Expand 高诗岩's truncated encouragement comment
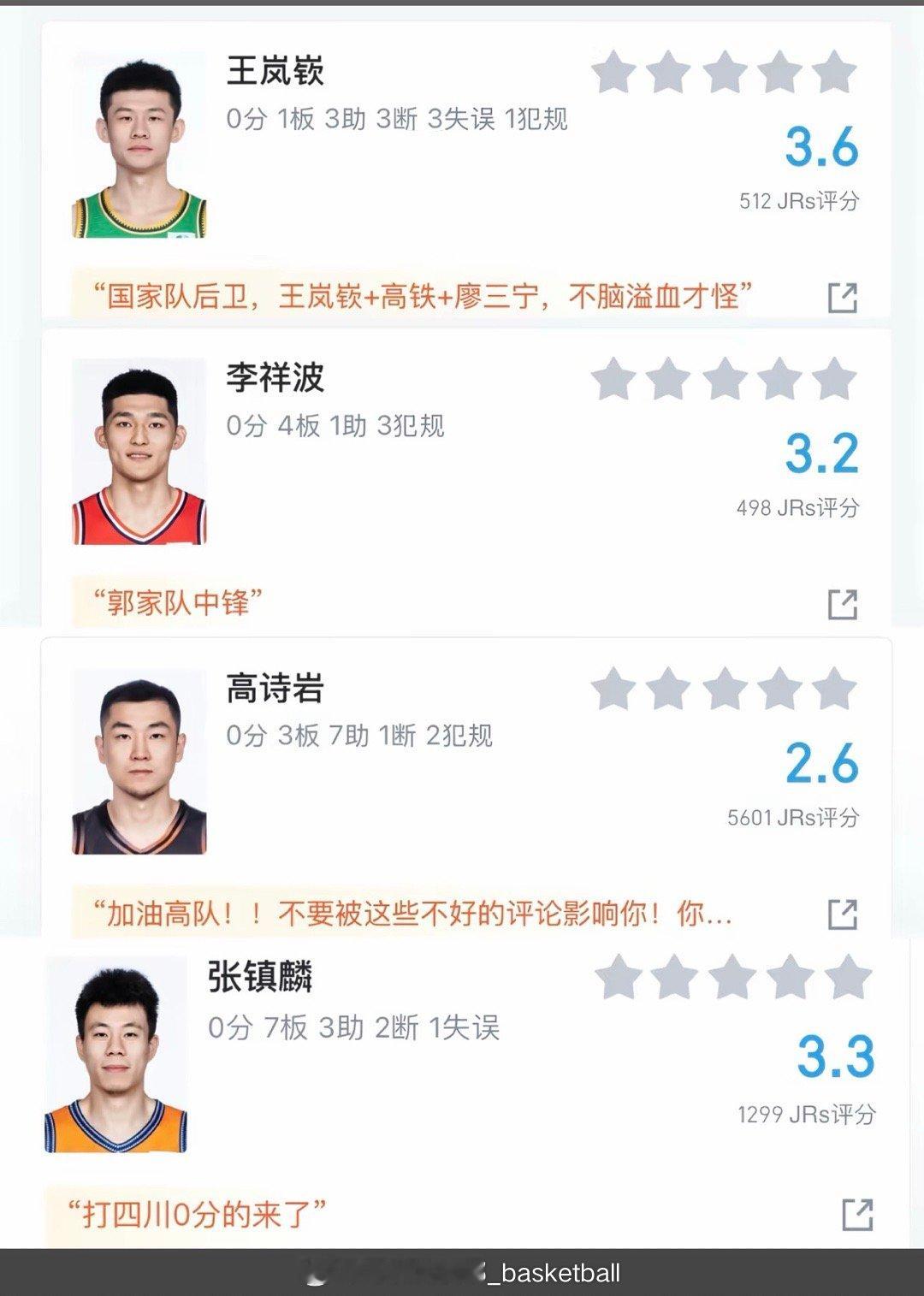The width and height of the screenshot is (924, 1296). [411, 912]
